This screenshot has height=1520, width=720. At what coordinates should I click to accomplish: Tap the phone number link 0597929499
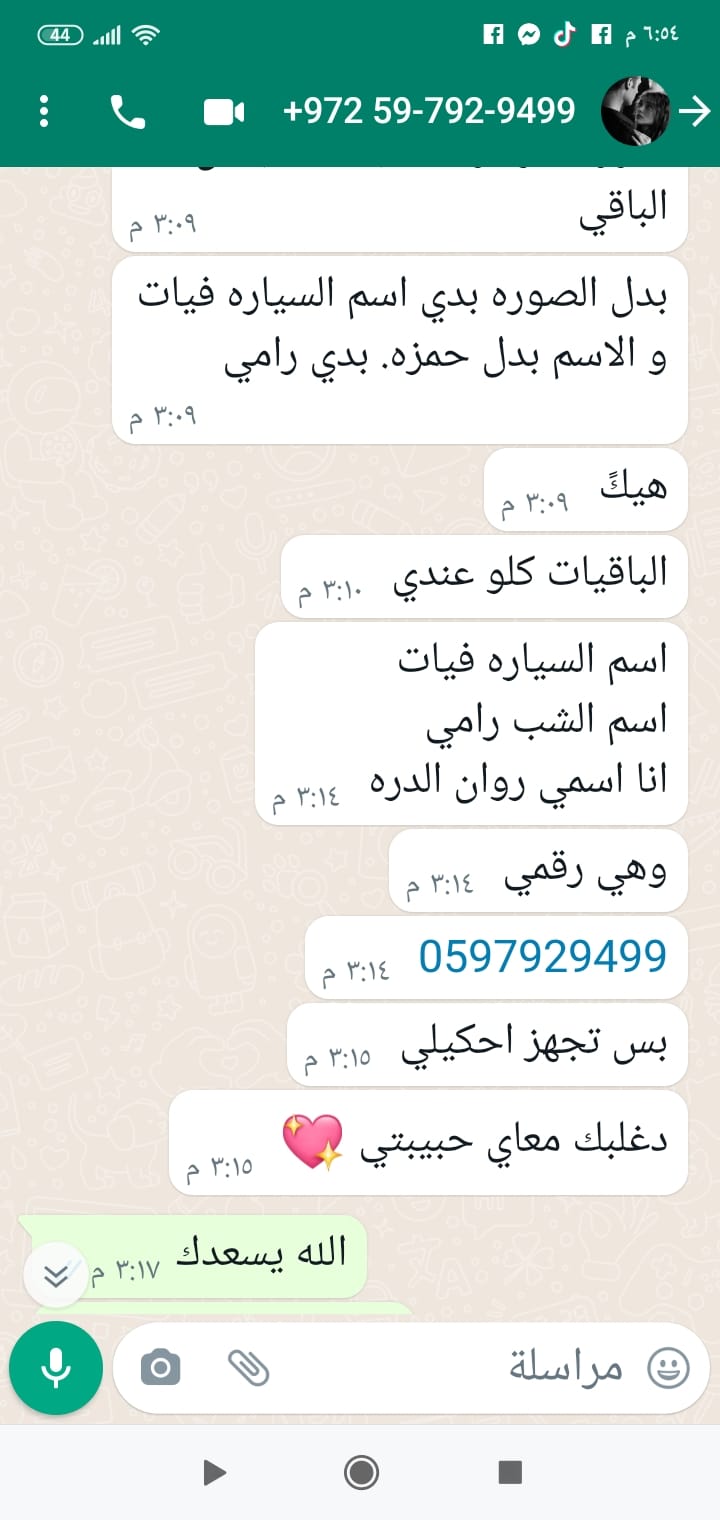(542, 956)
